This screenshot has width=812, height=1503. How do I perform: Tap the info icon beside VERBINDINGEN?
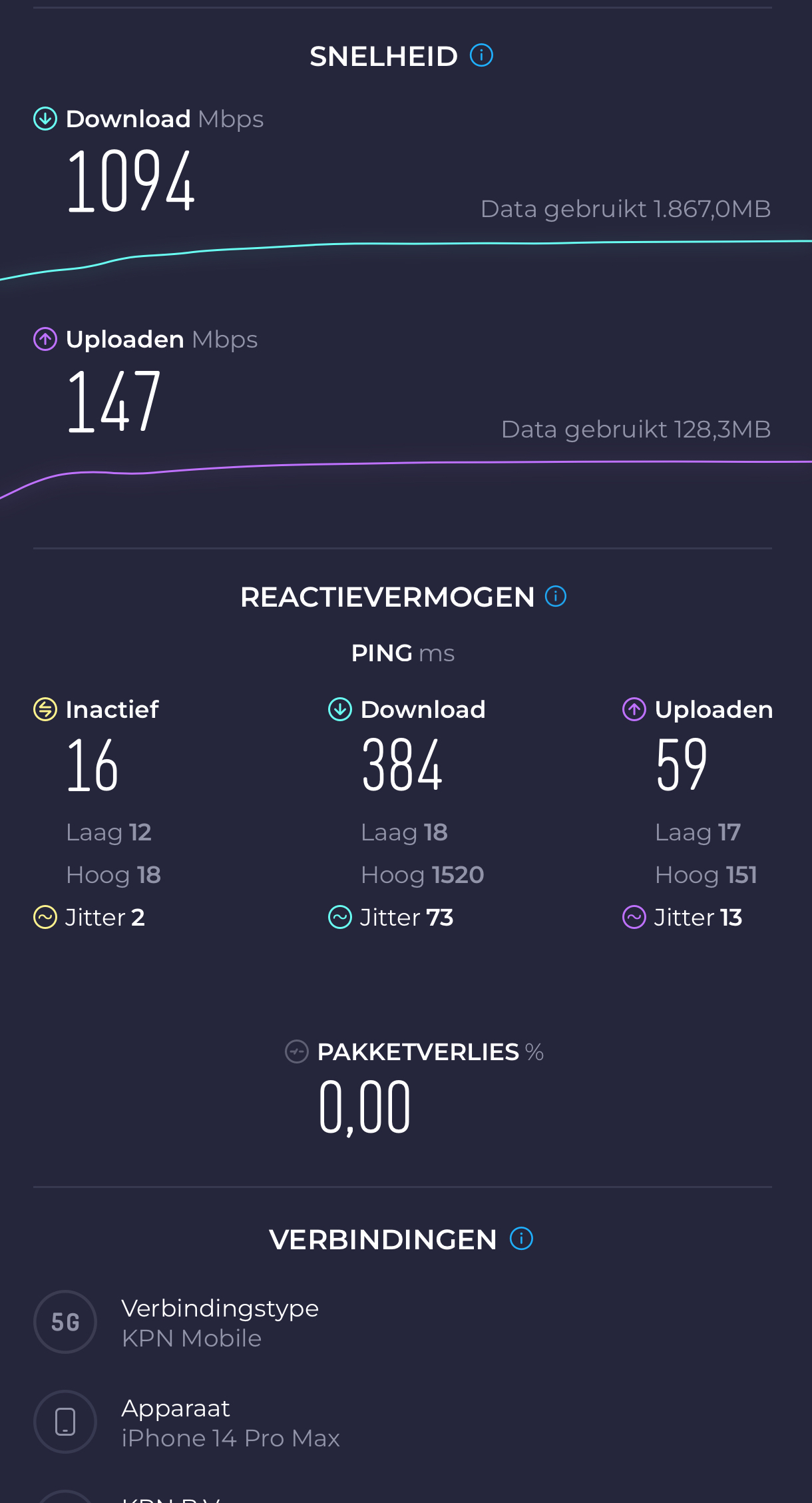(x=521, y=1239)
